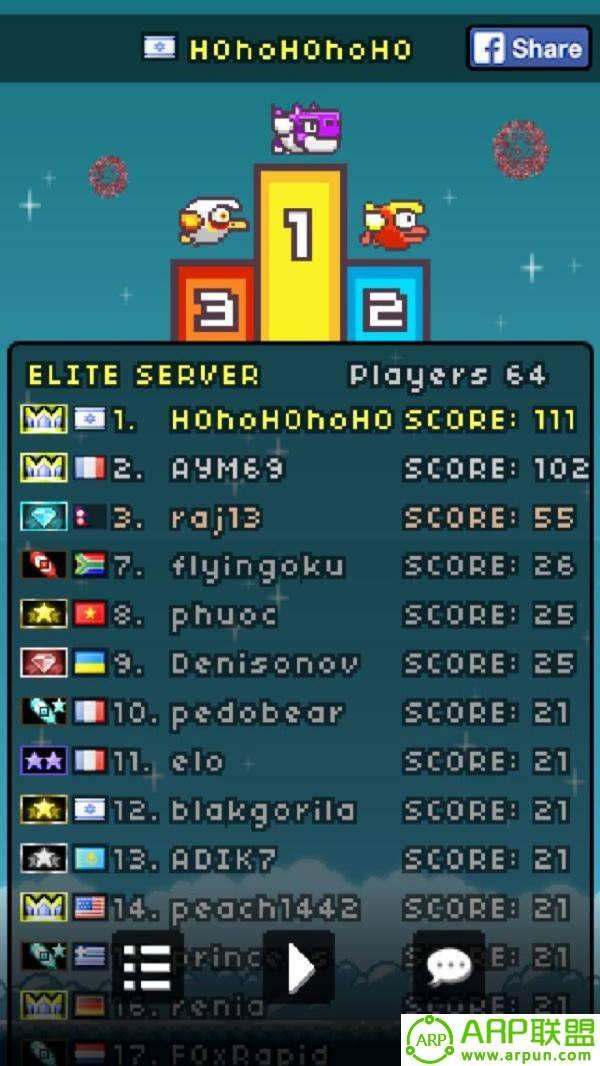600x1066 pixels.
Task: Open the leaderboard list icon
Action: click(x=148, y=966)
